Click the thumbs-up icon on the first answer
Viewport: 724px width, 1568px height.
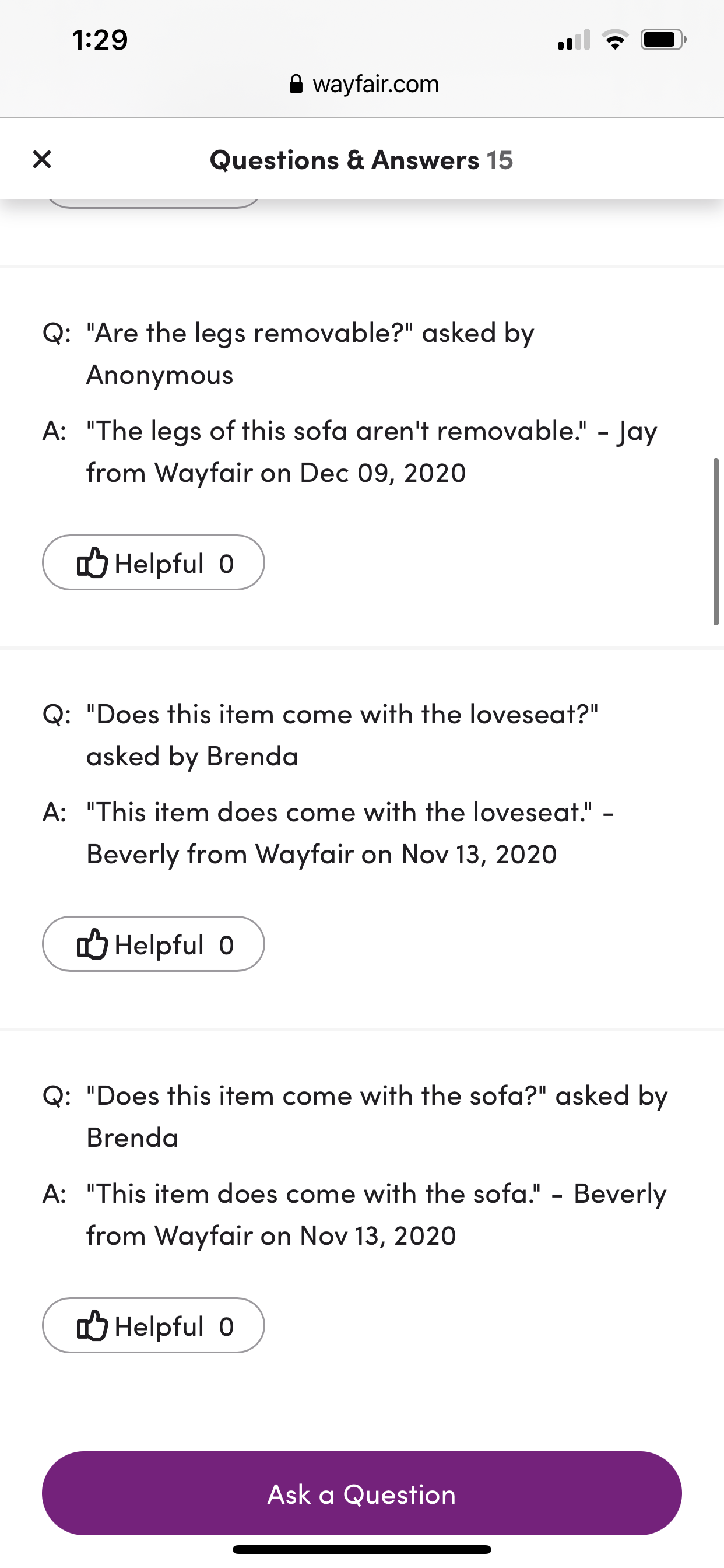point(92,563)
